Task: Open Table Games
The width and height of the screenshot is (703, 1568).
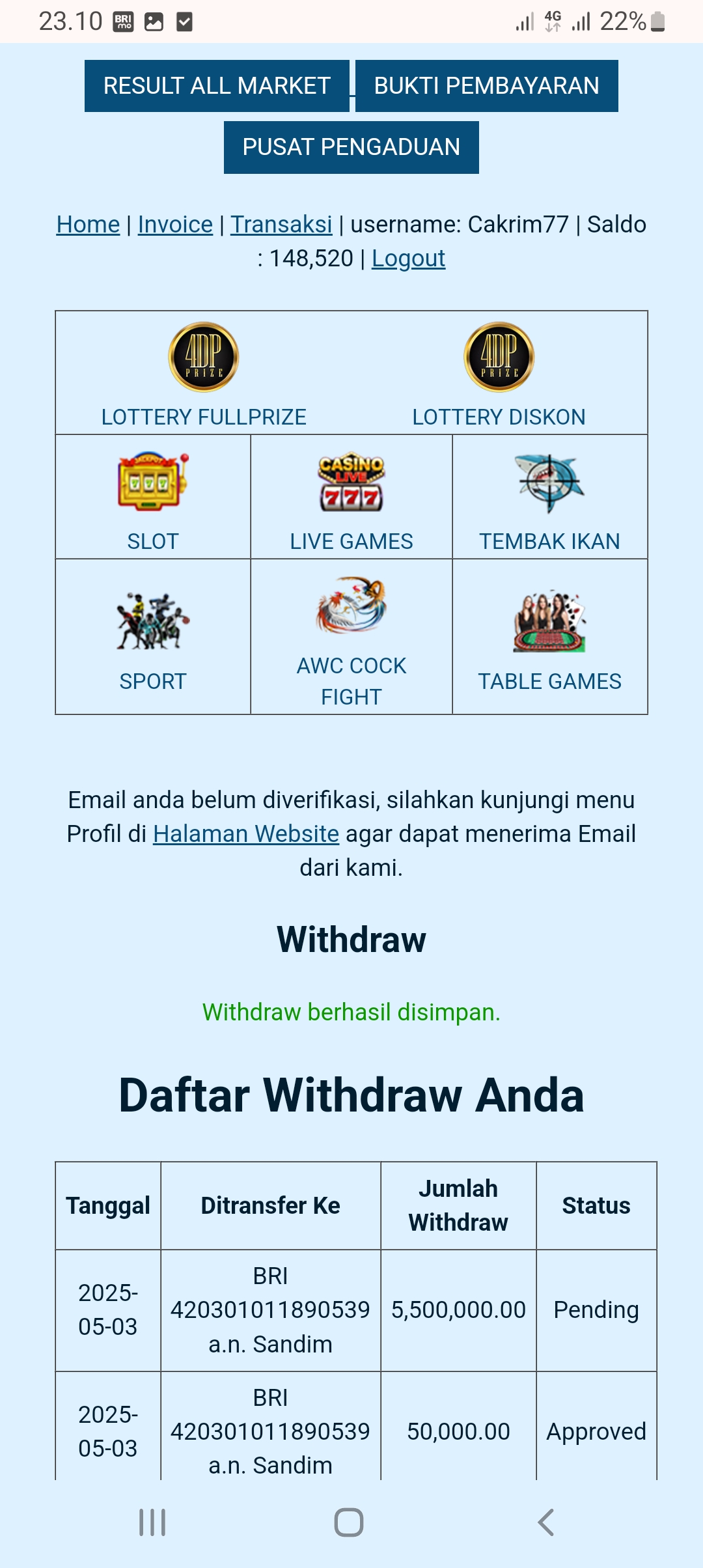Action: click(549, 637)
